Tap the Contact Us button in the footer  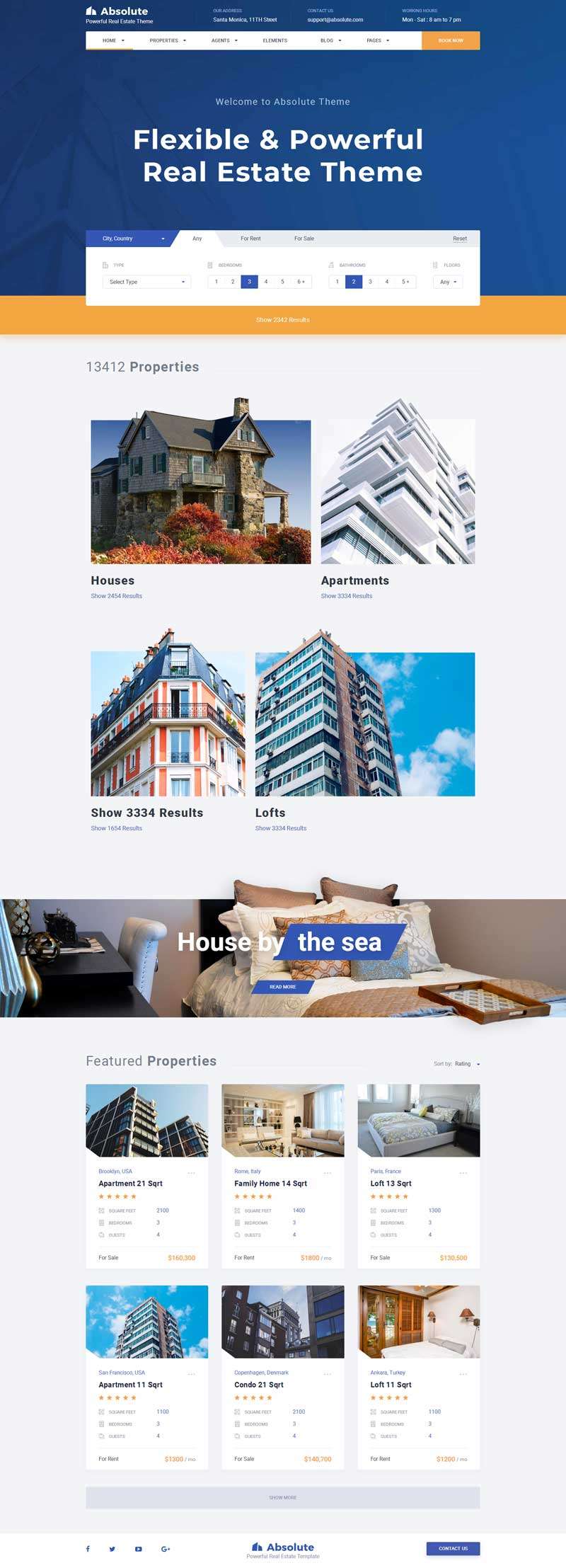[x=453, y=1548]
